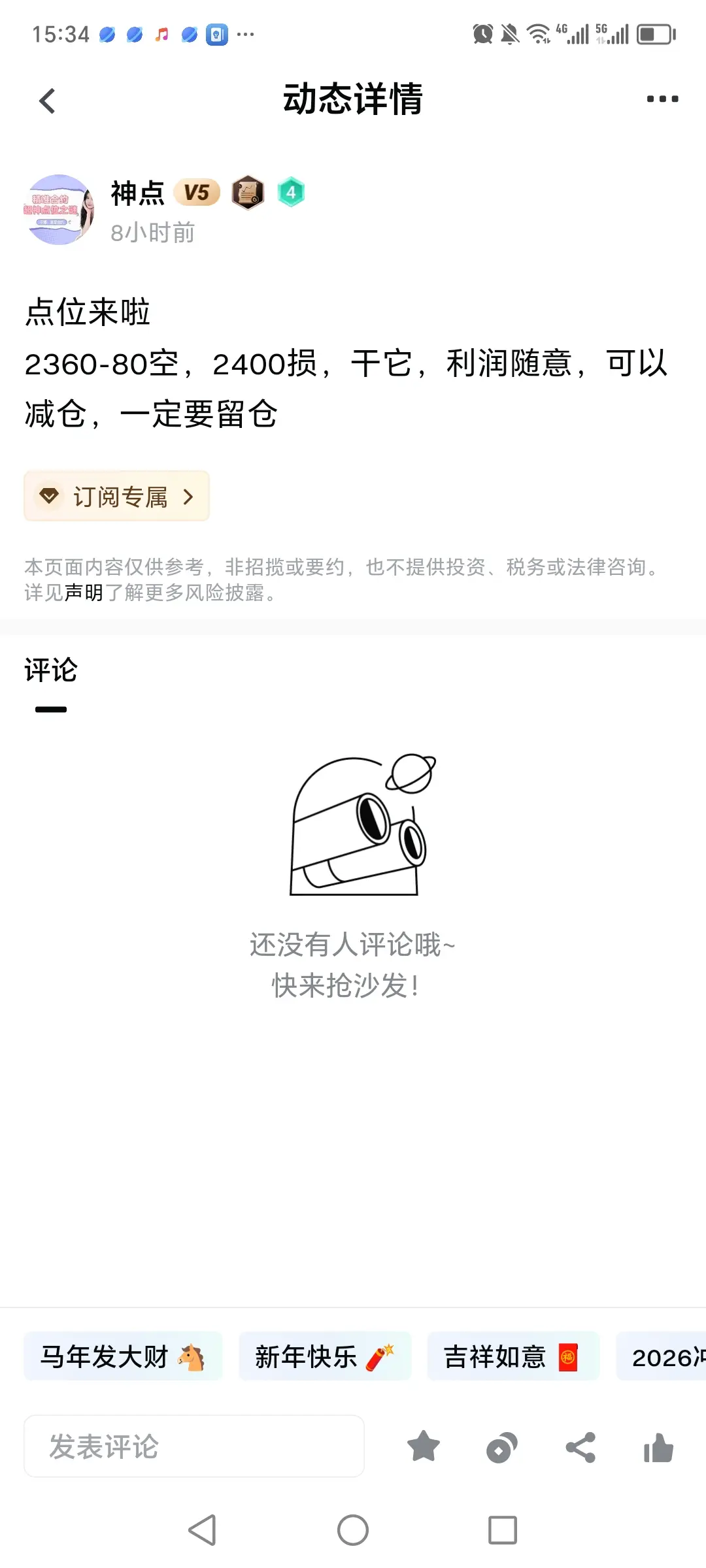This screenshot has width=706, height=1568.
Task: Tap the green hexagon badge showing 4
Action: [292, 191]
